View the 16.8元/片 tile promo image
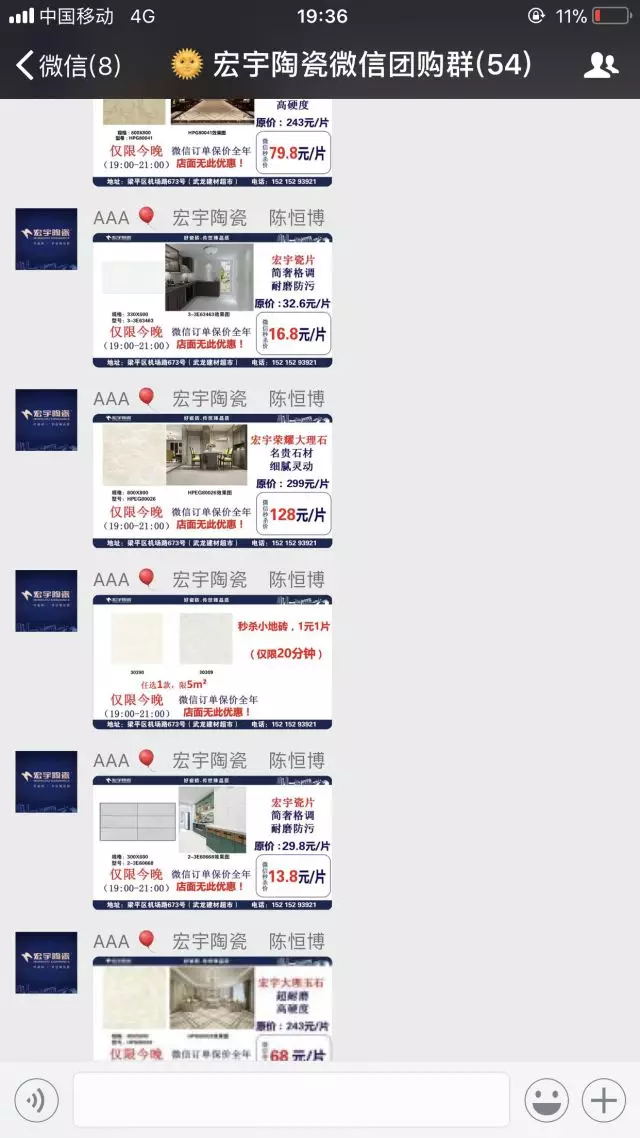This screenshot has height=1138, width=640. 212,301
